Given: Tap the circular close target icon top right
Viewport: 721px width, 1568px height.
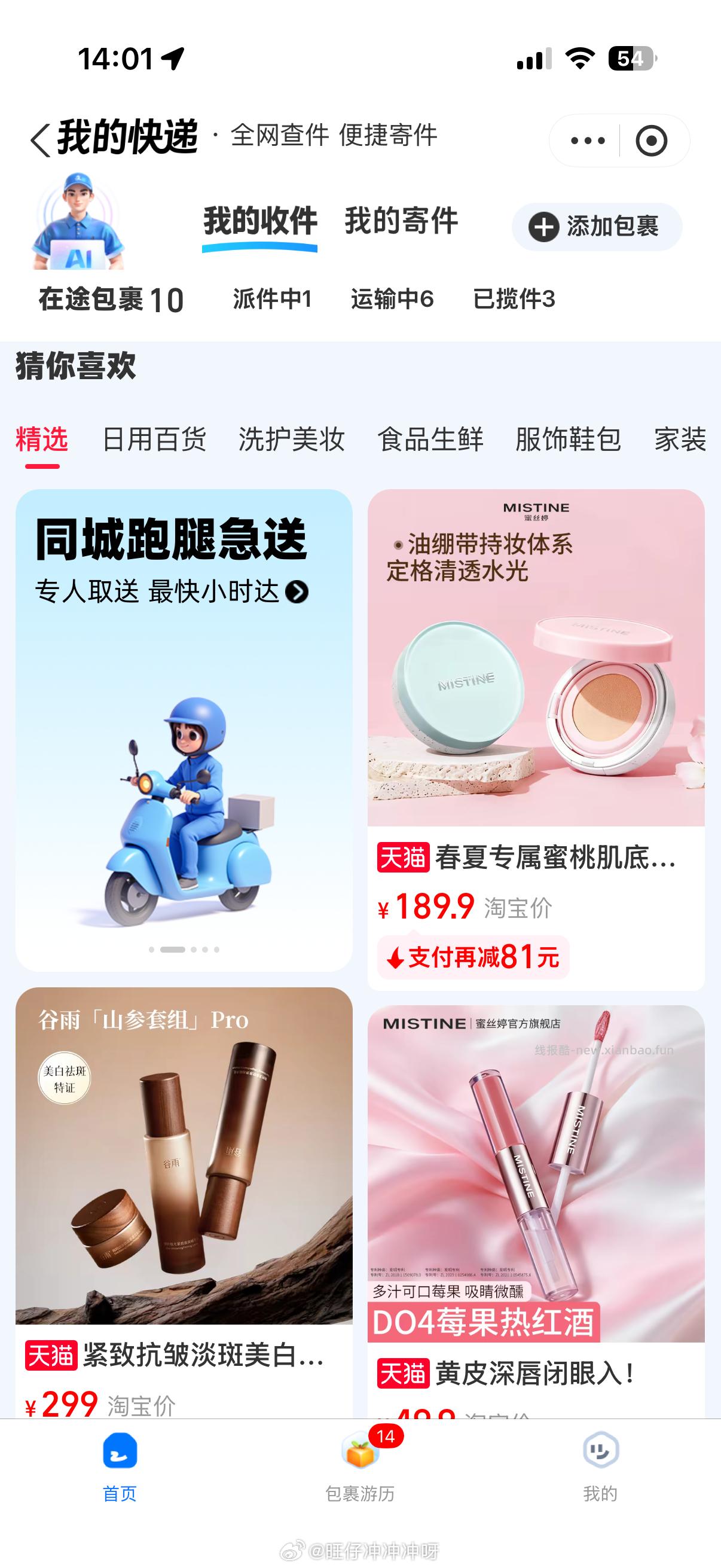Looking at the screenshot, I should [x=652, y=139].
